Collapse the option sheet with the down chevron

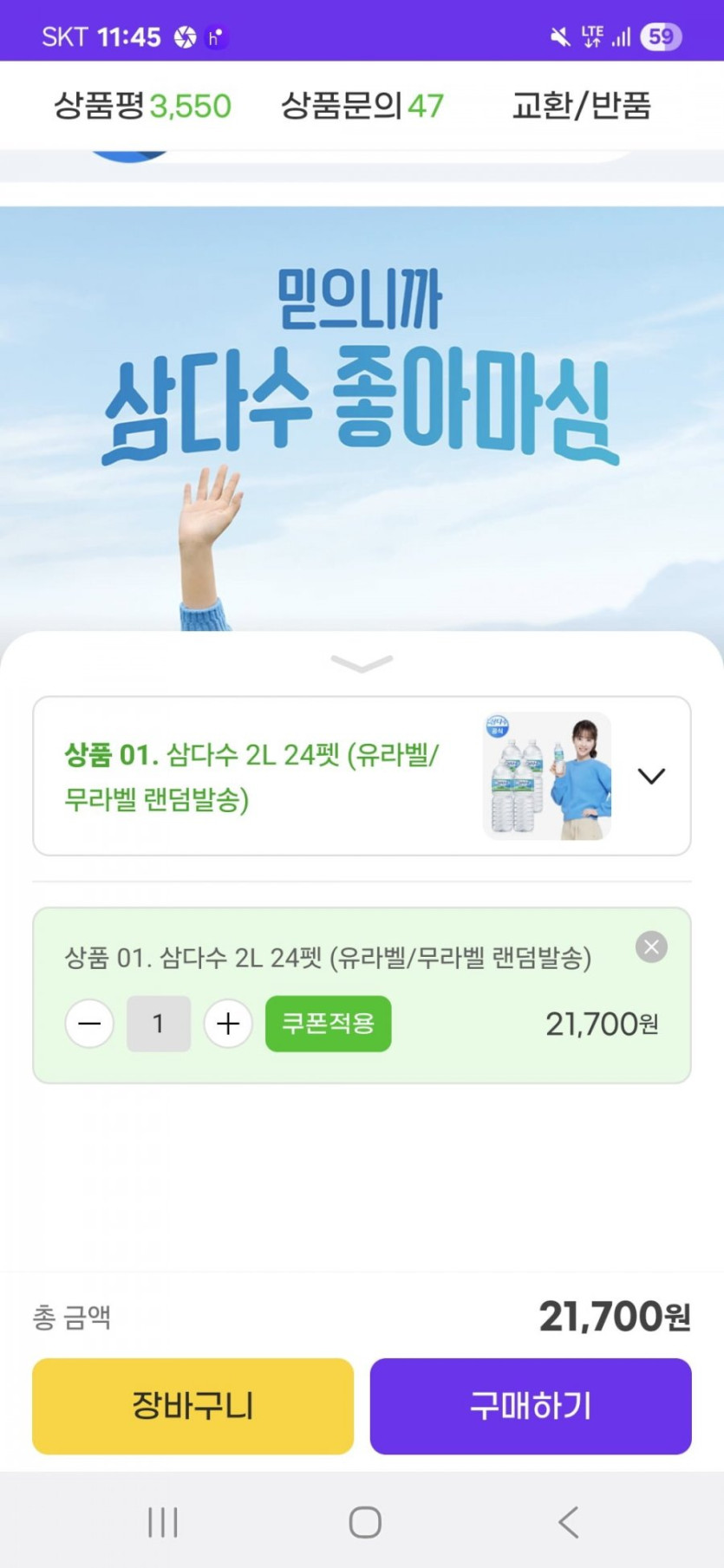(362, 664)
